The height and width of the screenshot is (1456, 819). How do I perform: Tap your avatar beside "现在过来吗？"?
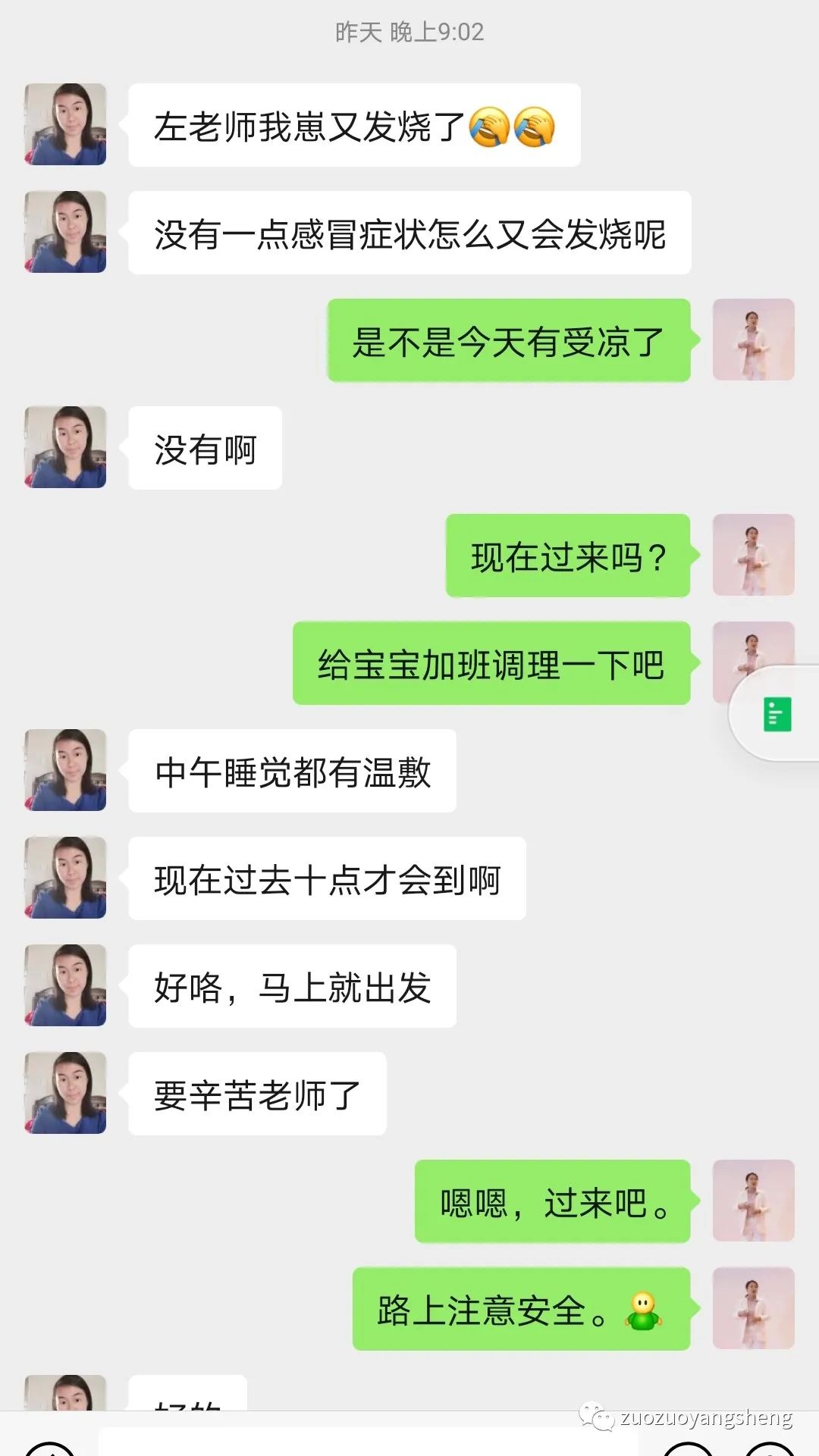[x=754, y=555]
